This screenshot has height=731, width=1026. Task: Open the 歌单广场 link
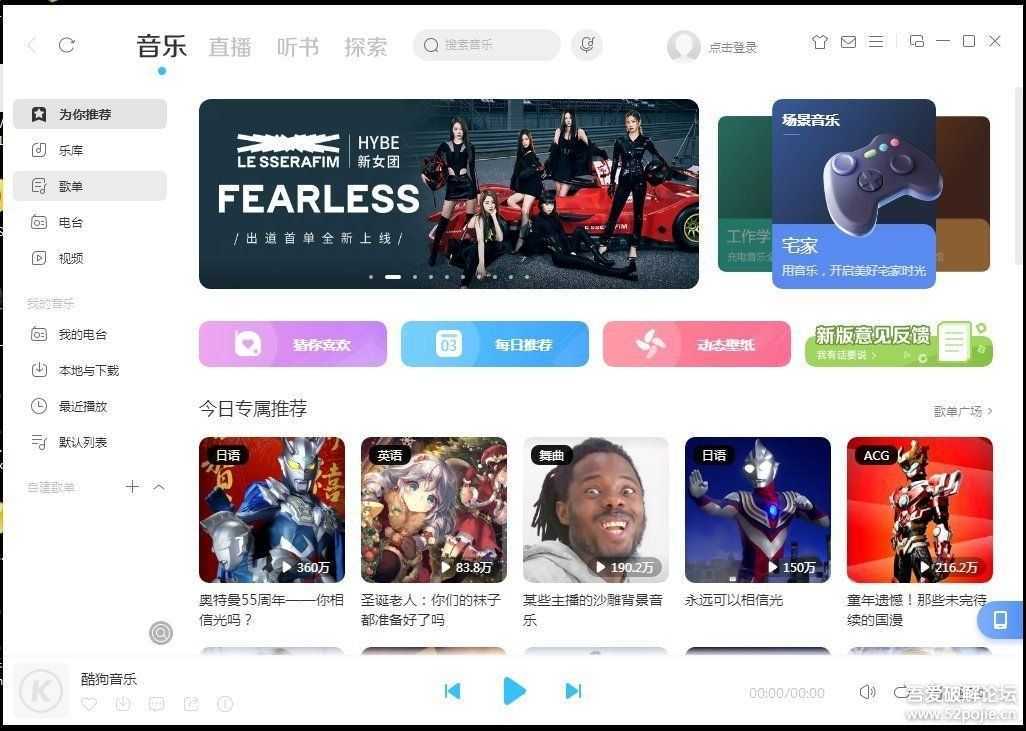click(962, 411)
